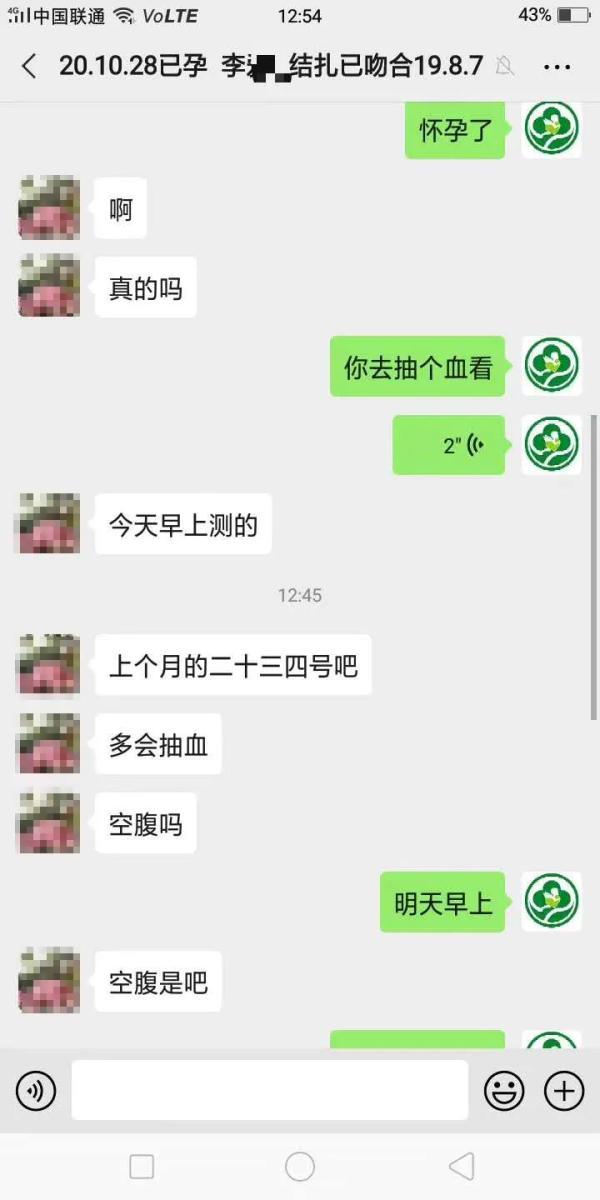Play the 2-second voice message
This screenshot has width=600, height=1200.
coord(448,445)
